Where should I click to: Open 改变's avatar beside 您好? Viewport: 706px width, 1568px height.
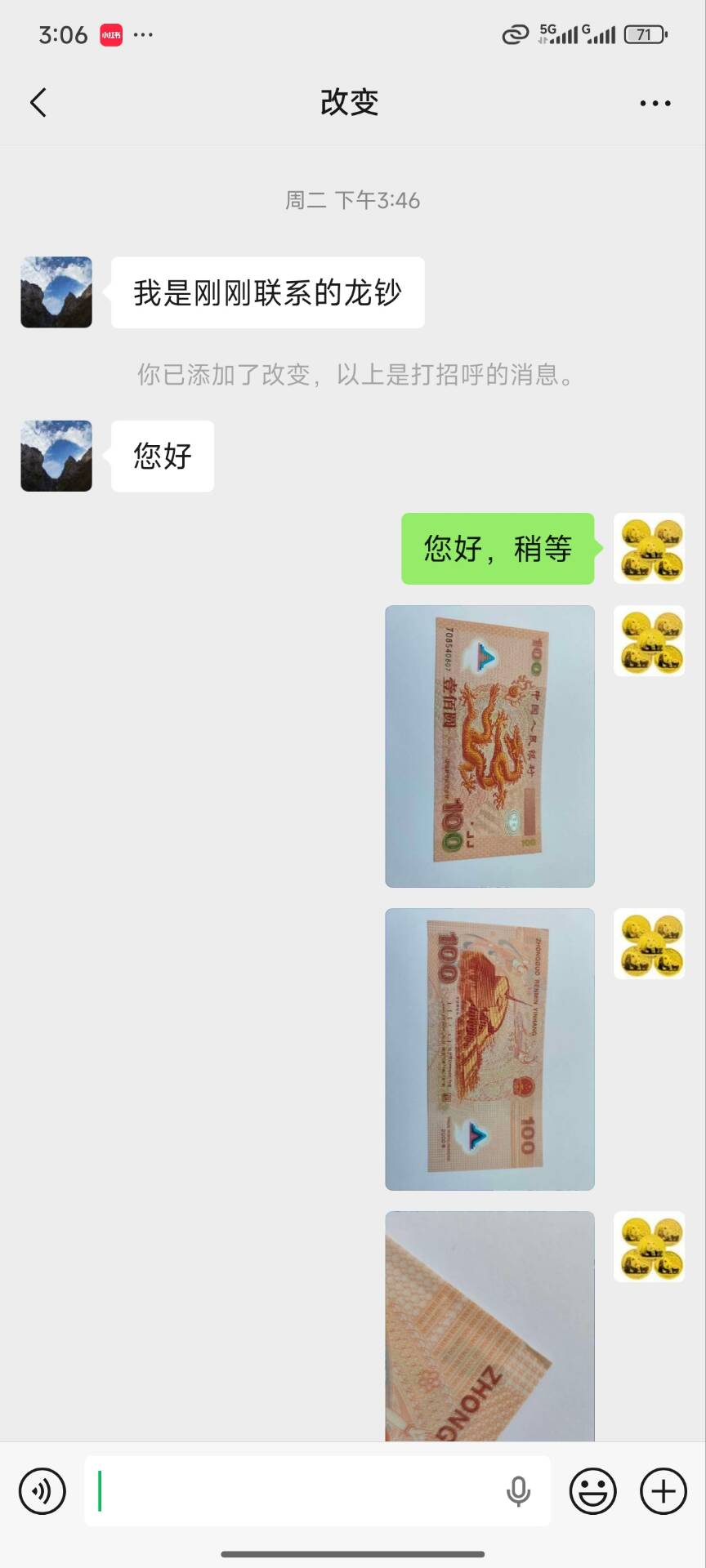coord(56,456)
